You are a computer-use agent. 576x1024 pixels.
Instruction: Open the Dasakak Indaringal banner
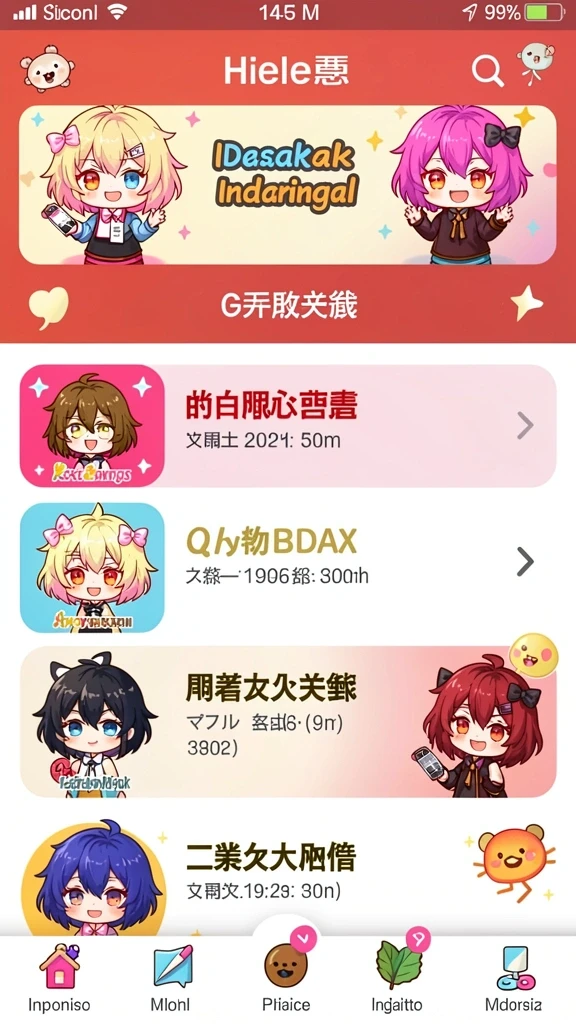coord(288,185)
